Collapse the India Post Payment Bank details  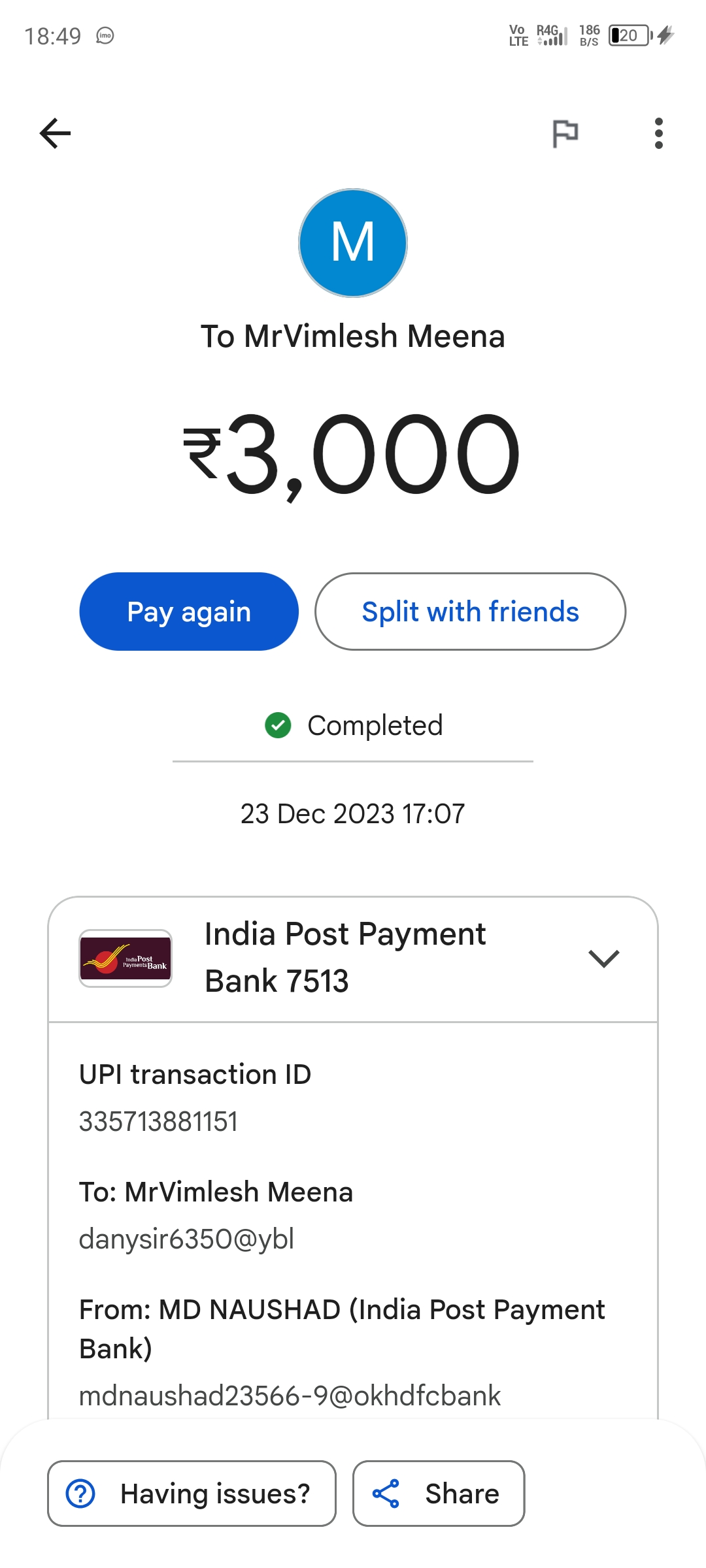[x=603, y=958]
